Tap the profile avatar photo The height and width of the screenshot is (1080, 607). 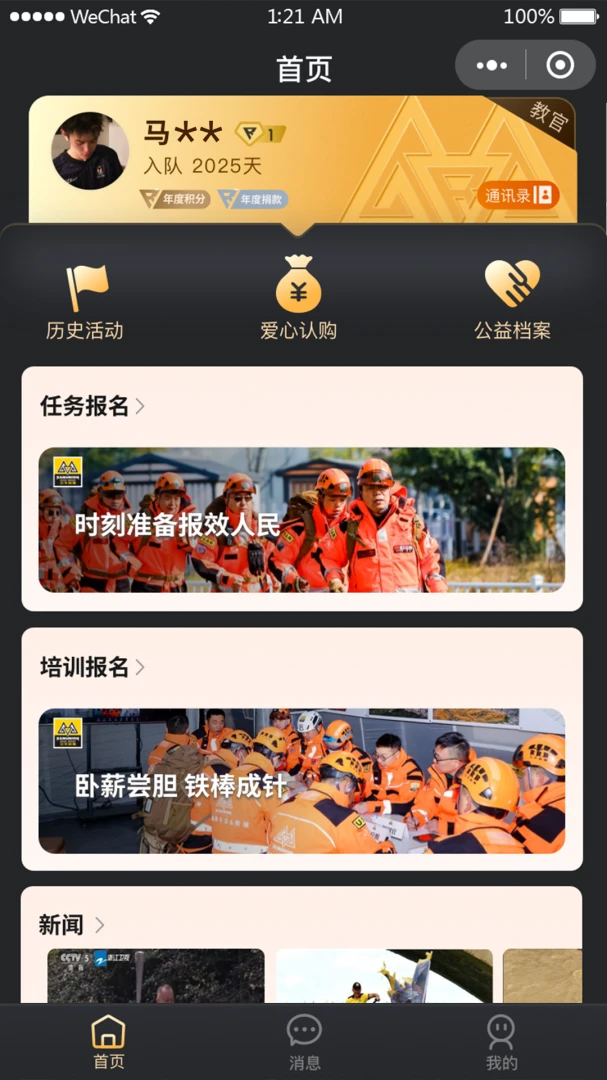[90, 150]
